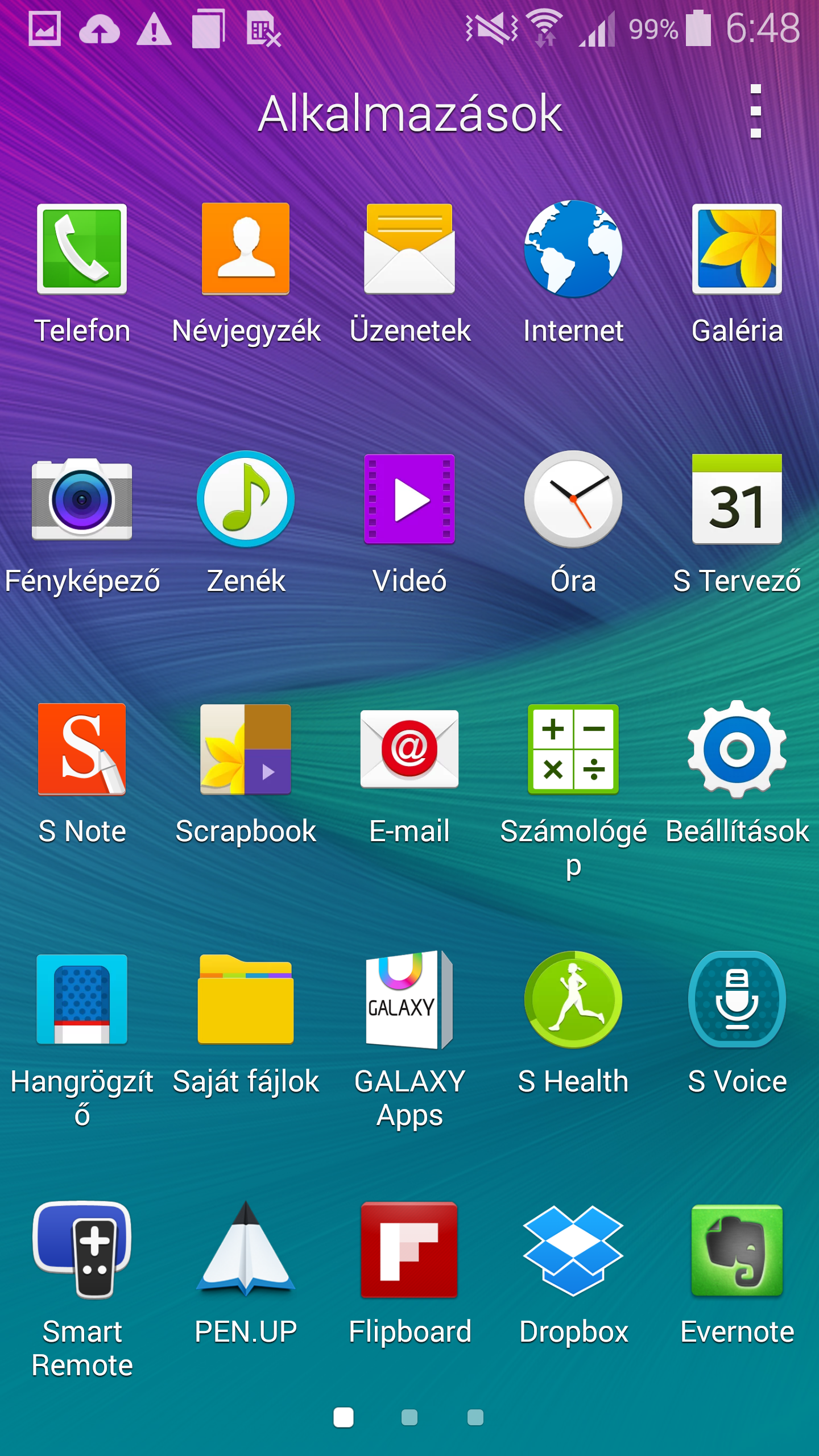Open the three-dot overflow menu

click(755, 111)
